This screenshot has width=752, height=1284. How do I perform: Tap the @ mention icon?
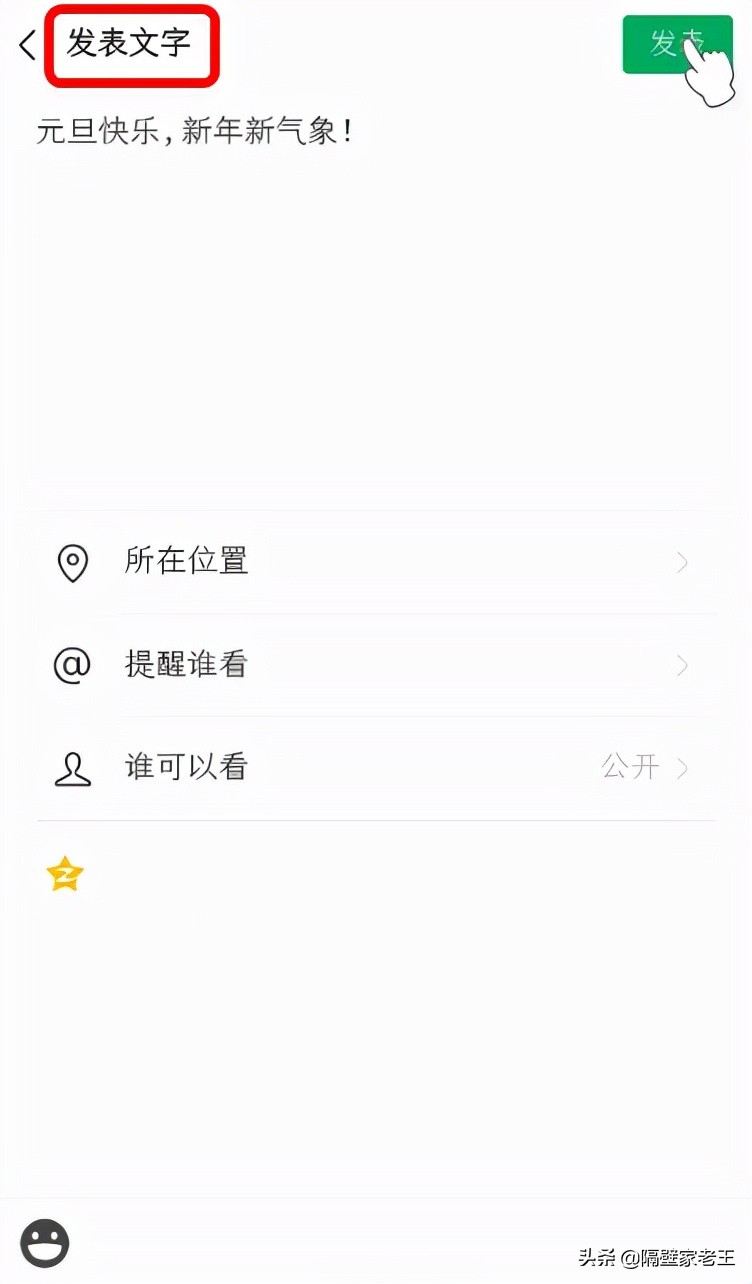(71, 665)
